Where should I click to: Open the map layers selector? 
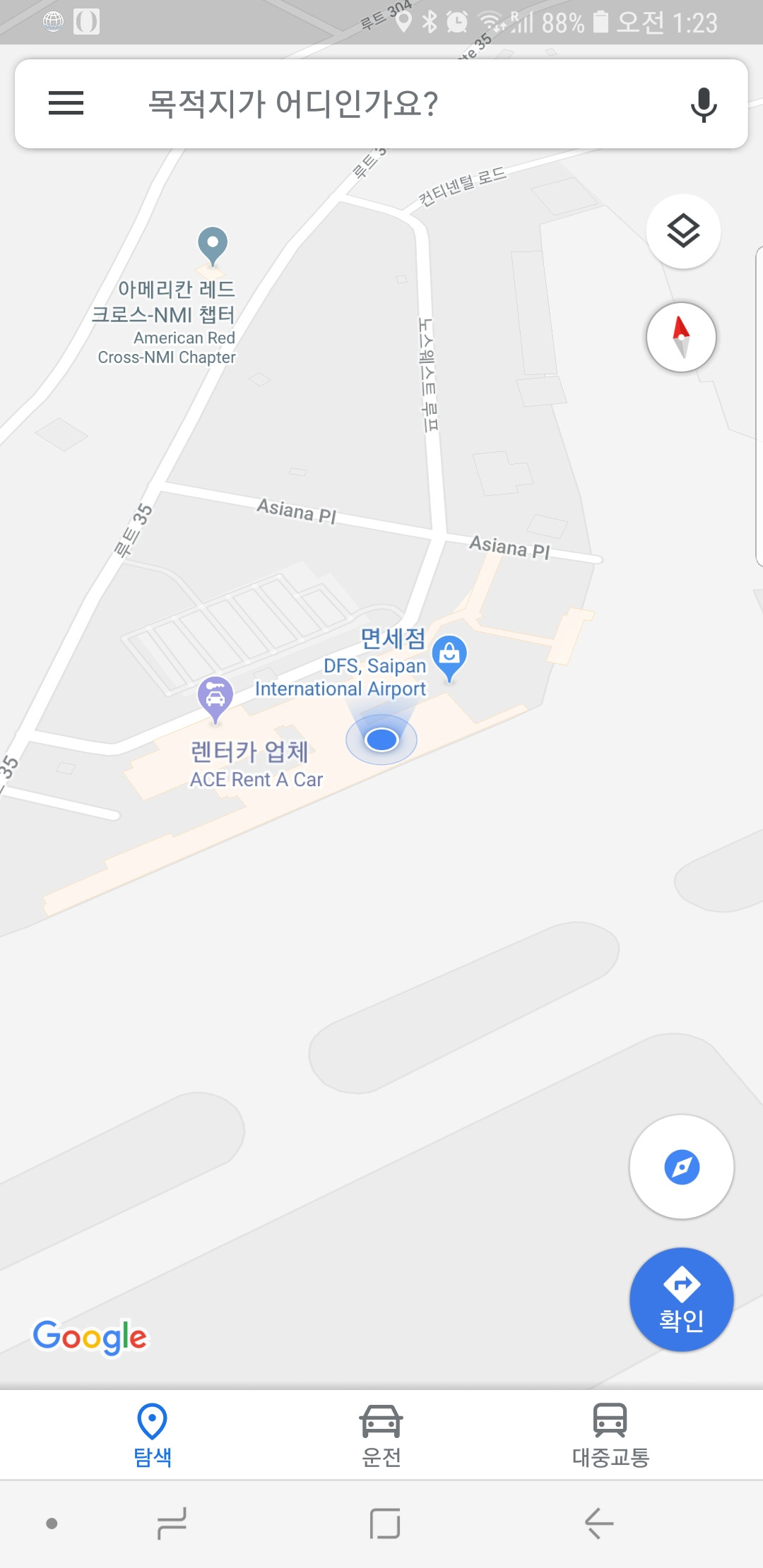[683, 231]
